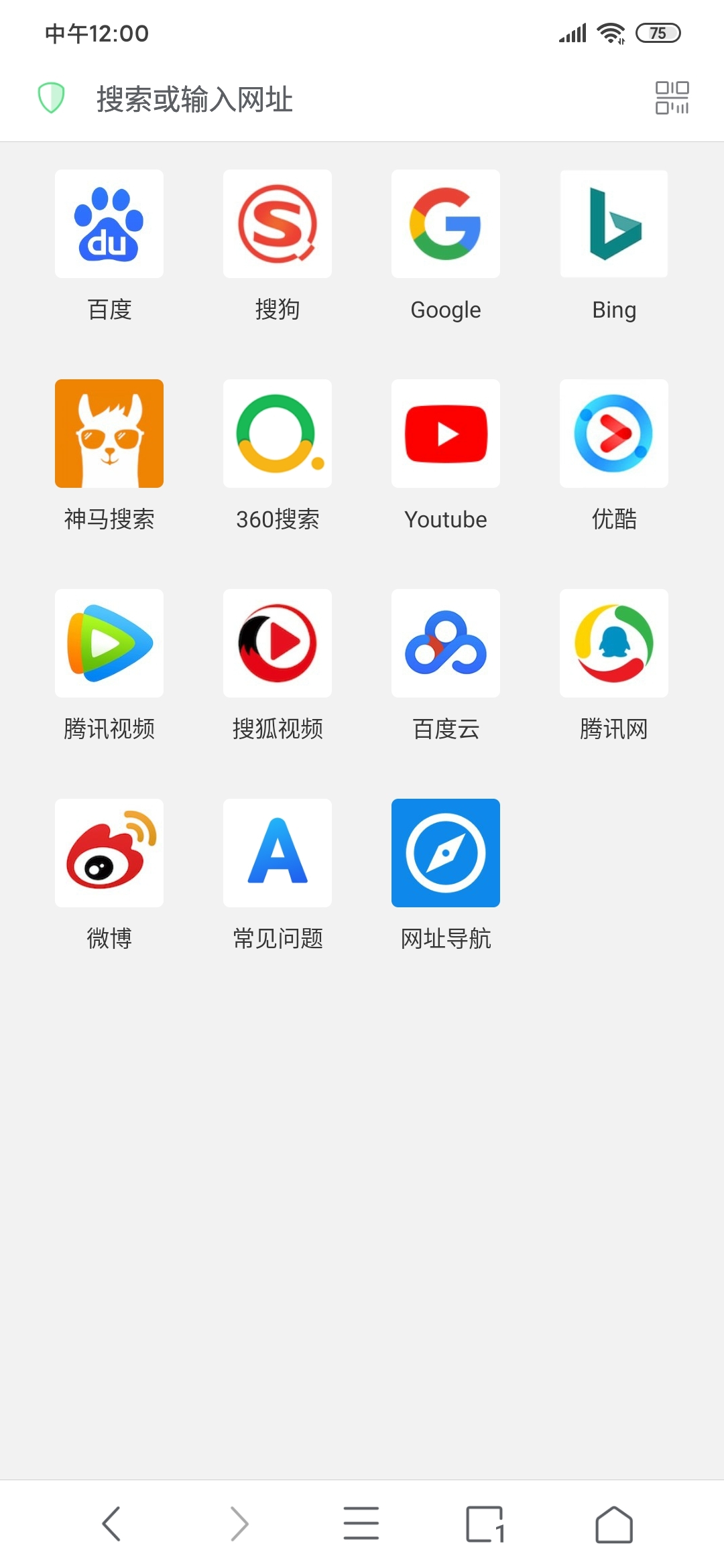
Task: Open the 常见问题 FAQ page
Action: [278, 853]
